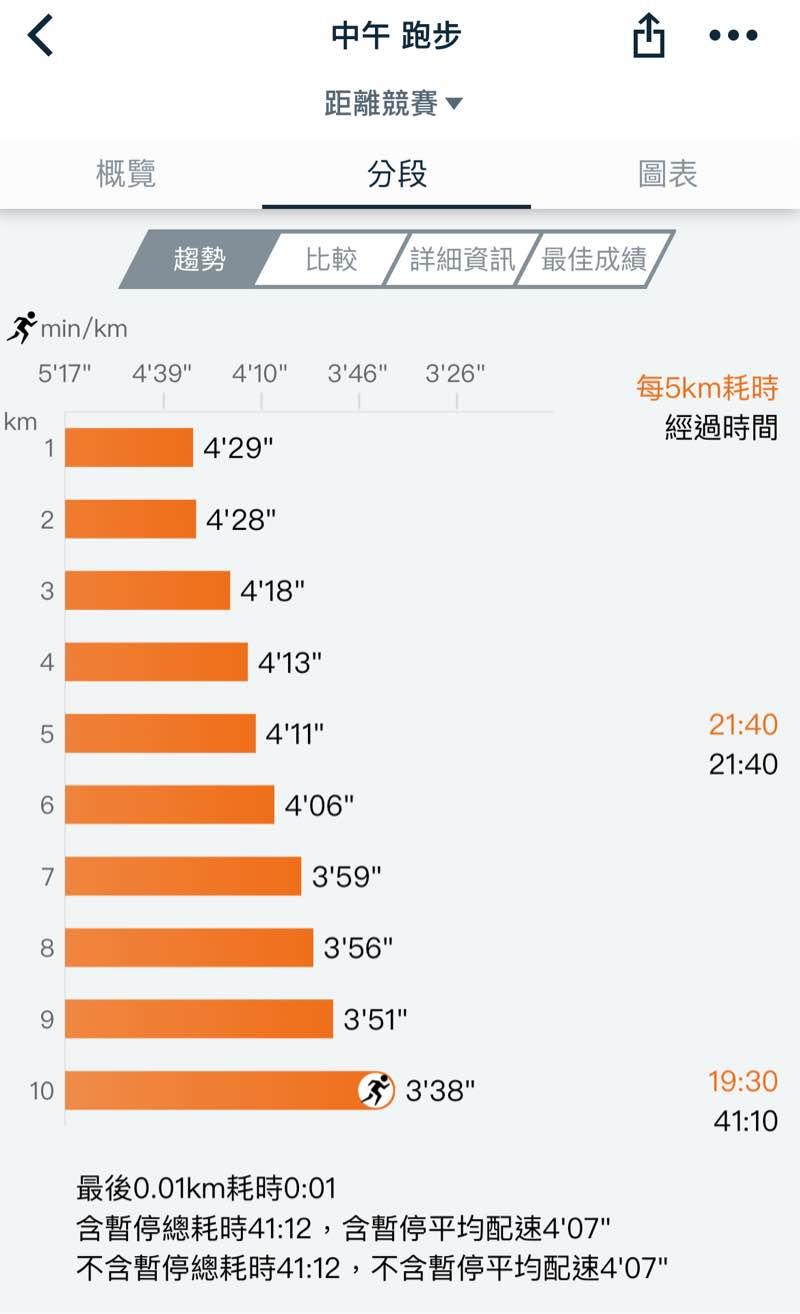Share this running activity
This screenshot has height=1314, width=800.
tap(649, 37)
